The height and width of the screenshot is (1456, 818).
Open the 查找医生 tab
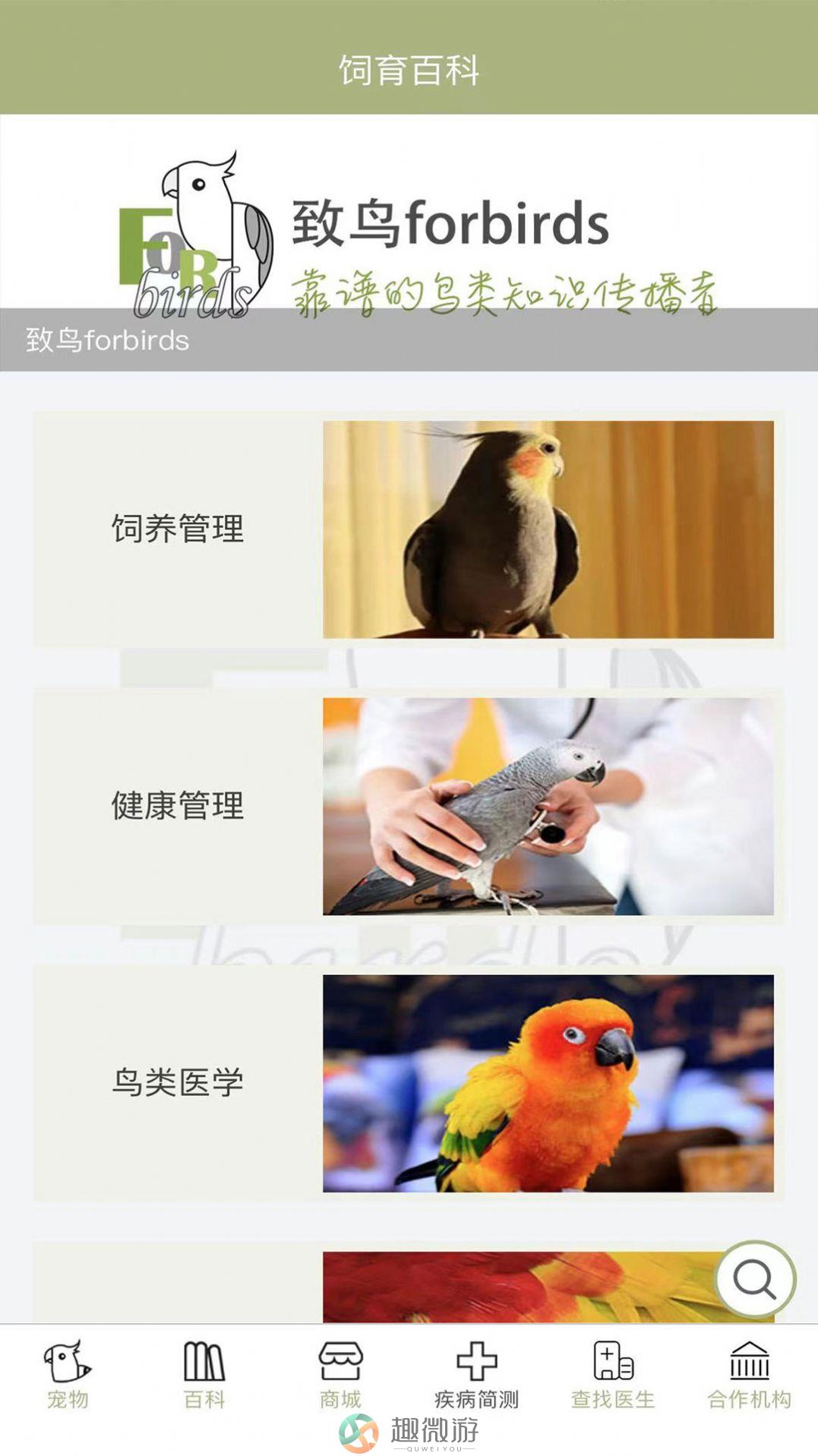click(x=613, y=1375)
